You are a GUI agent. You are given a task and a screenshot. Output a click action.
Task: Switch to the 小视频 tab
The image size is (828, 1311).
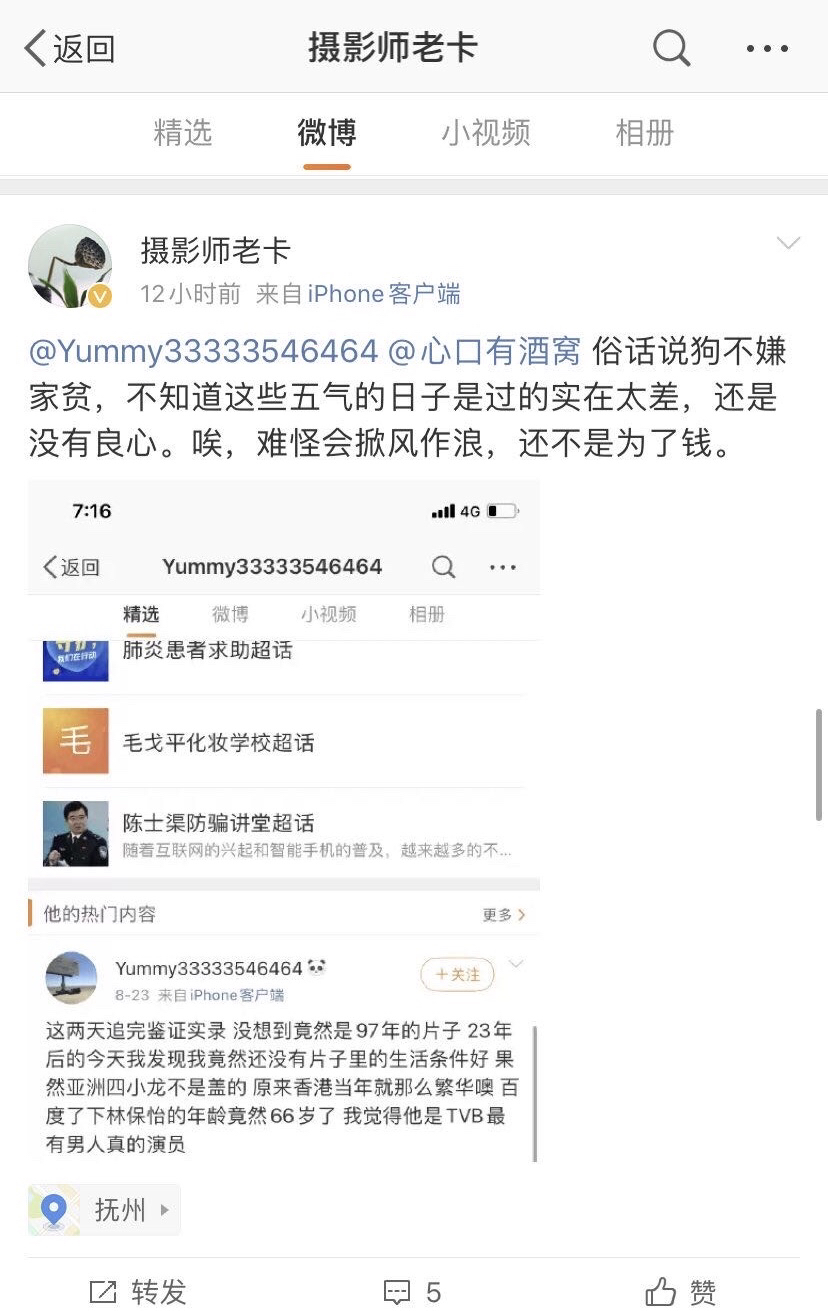[486, 133]
